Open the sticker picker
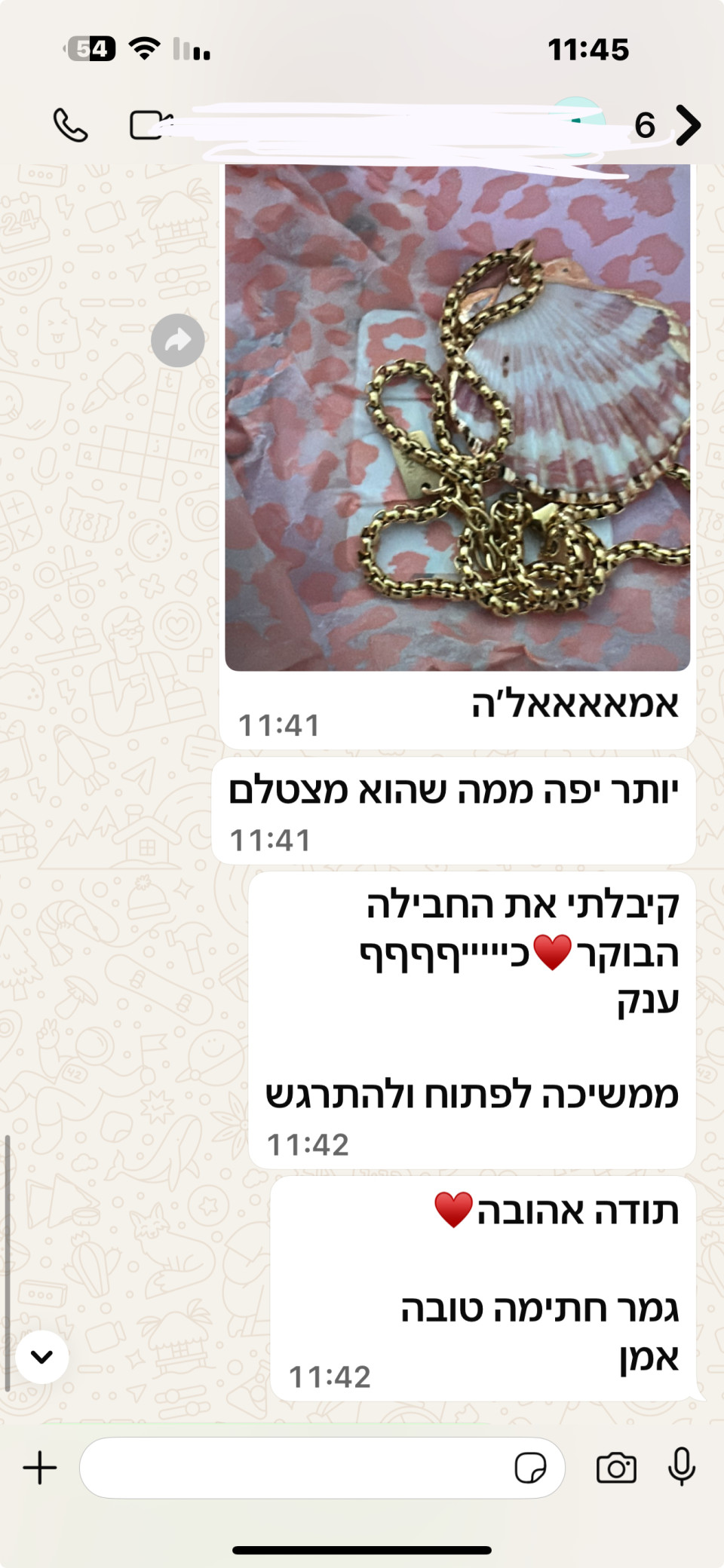The image size is (724, 1568). coord(529,1468)
